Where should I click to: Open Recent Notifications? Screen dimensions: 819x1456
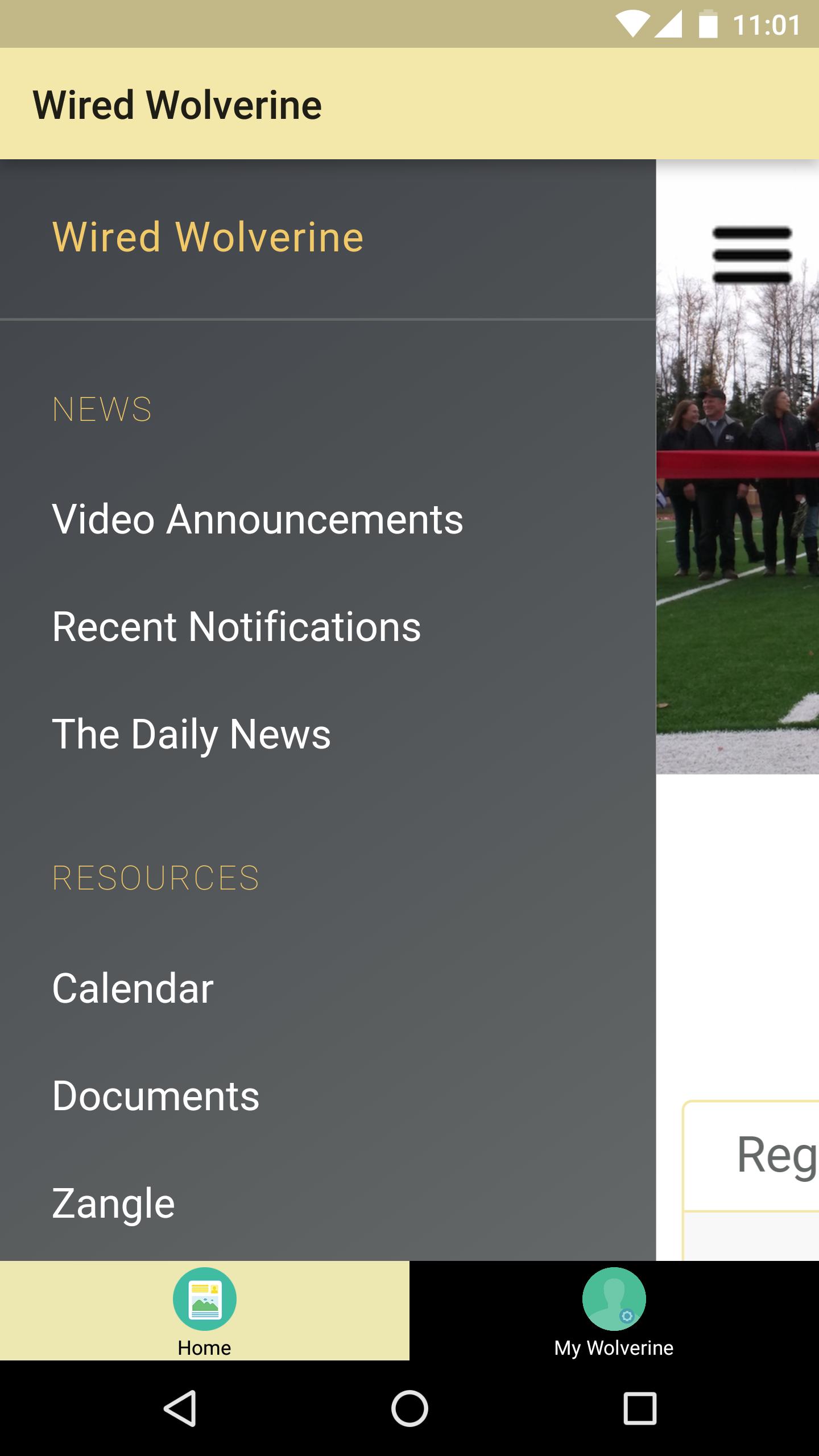[237, 627]
